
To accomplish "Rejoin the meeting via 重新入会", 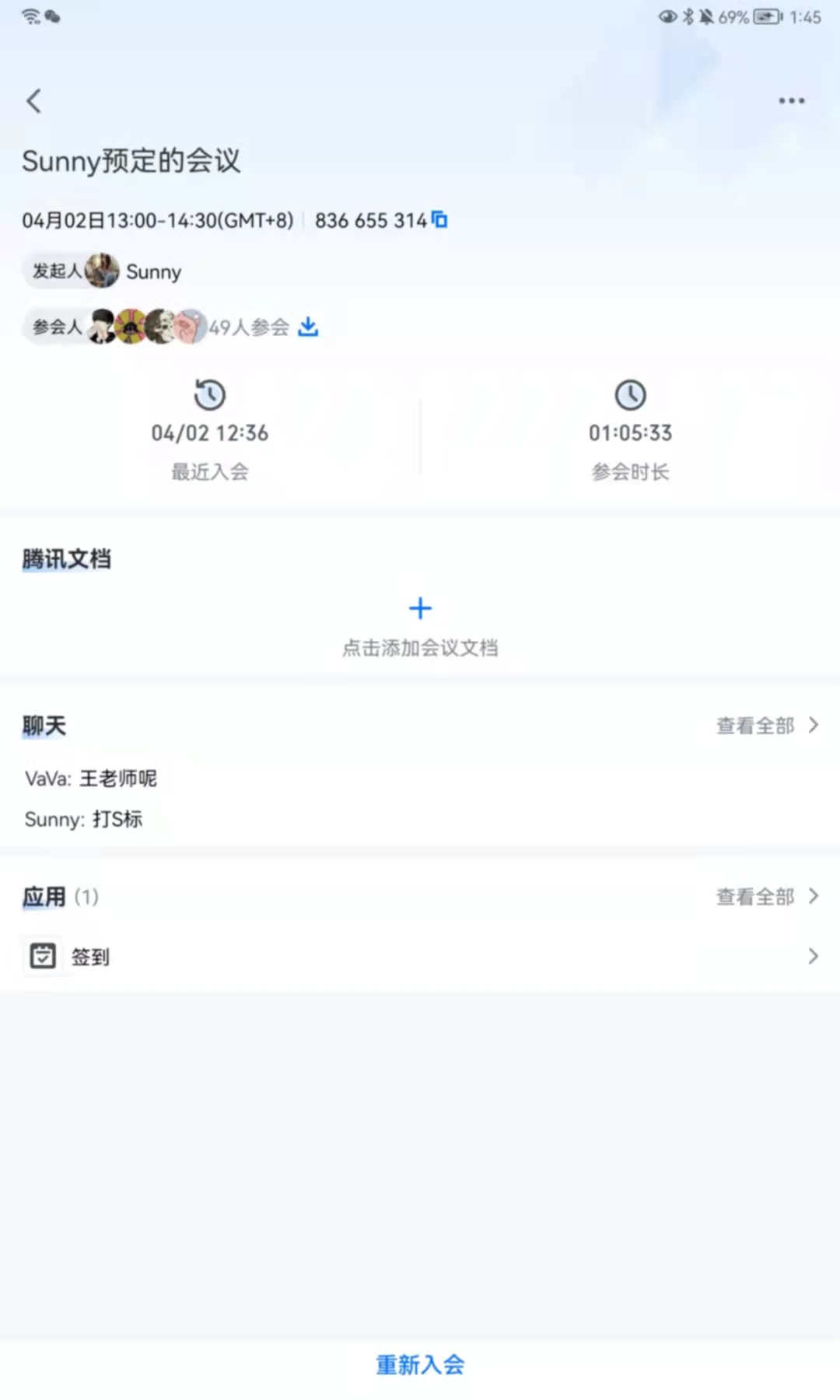I will [420, 1364].
